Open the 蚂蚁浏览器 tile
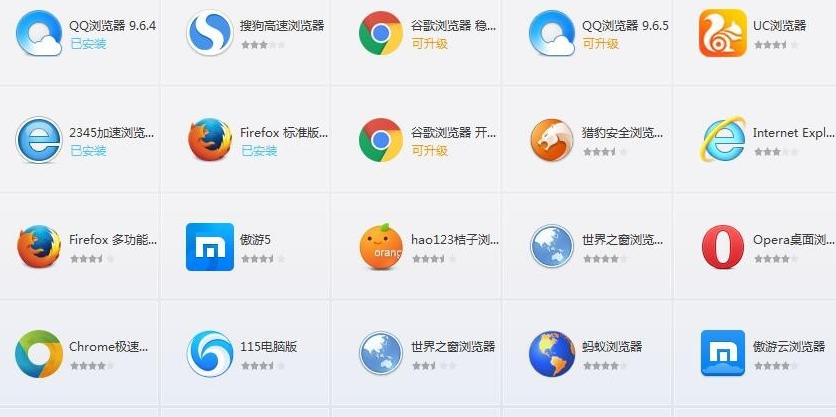 [552, 354]
